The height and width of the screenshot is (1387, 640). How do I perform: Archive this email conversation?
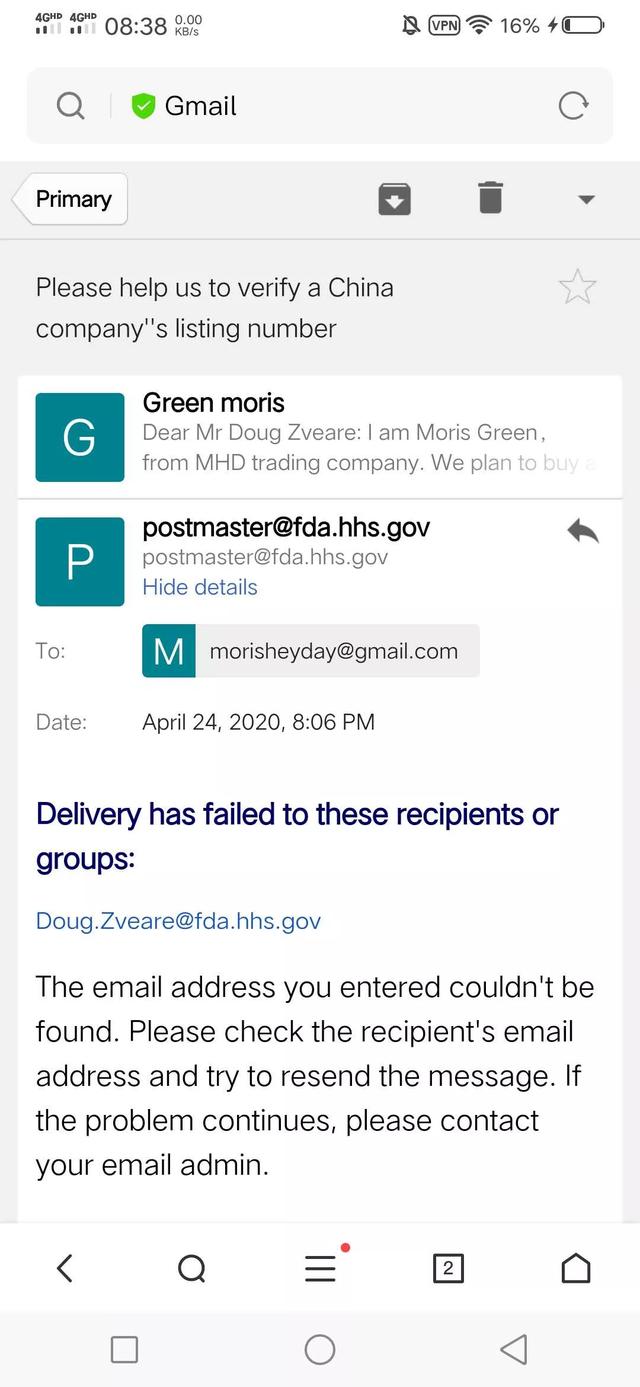tap(395, 199)
